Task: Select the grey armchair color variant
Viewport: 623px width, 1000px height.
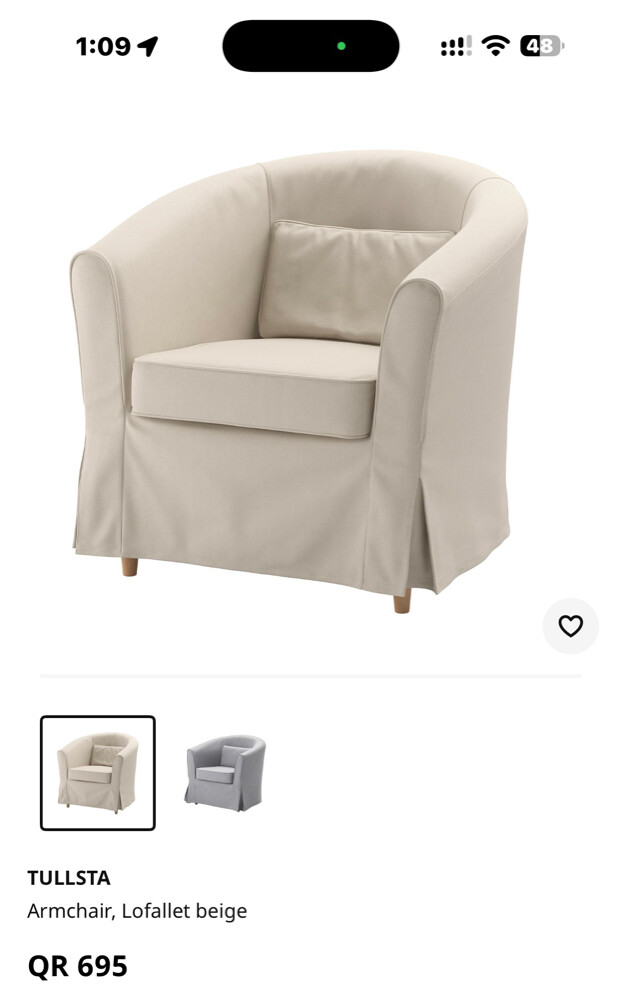Action: [x=225, y=773]
